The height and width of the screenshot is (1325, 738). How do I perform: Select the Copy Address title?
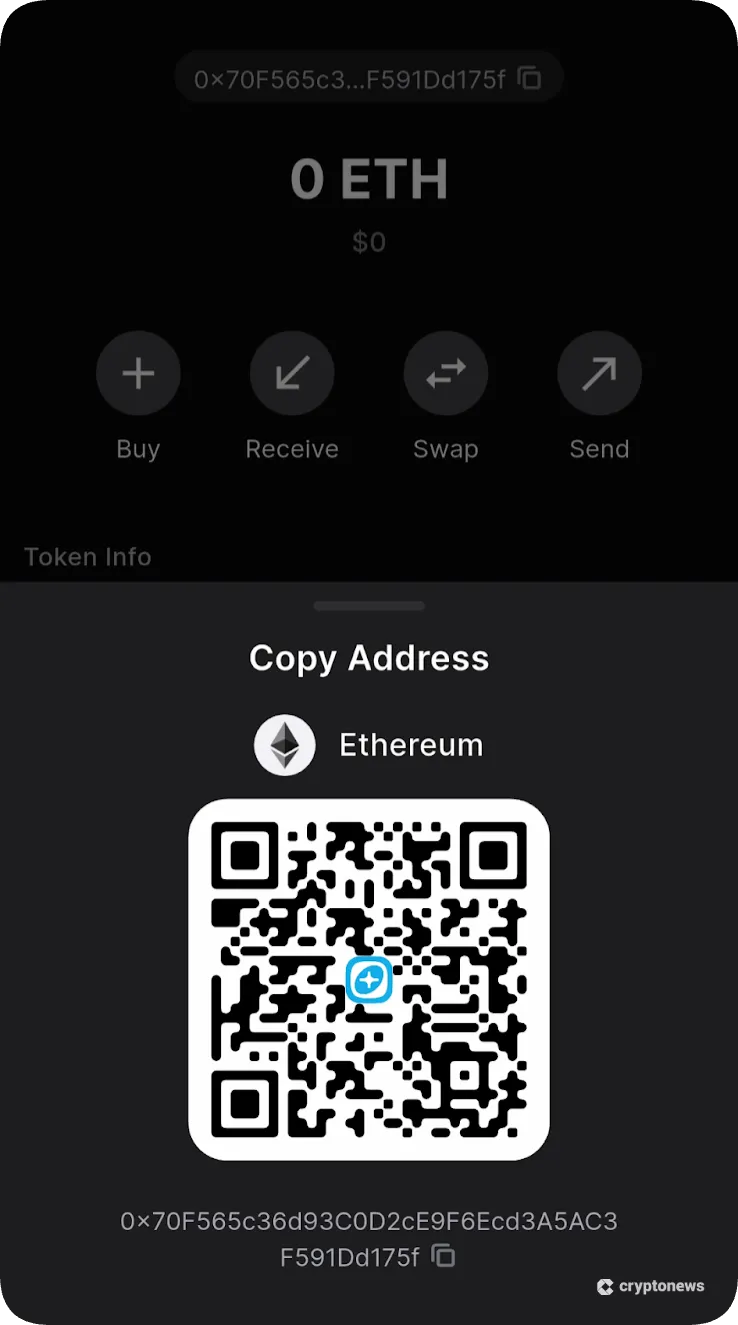pos(369,657)
